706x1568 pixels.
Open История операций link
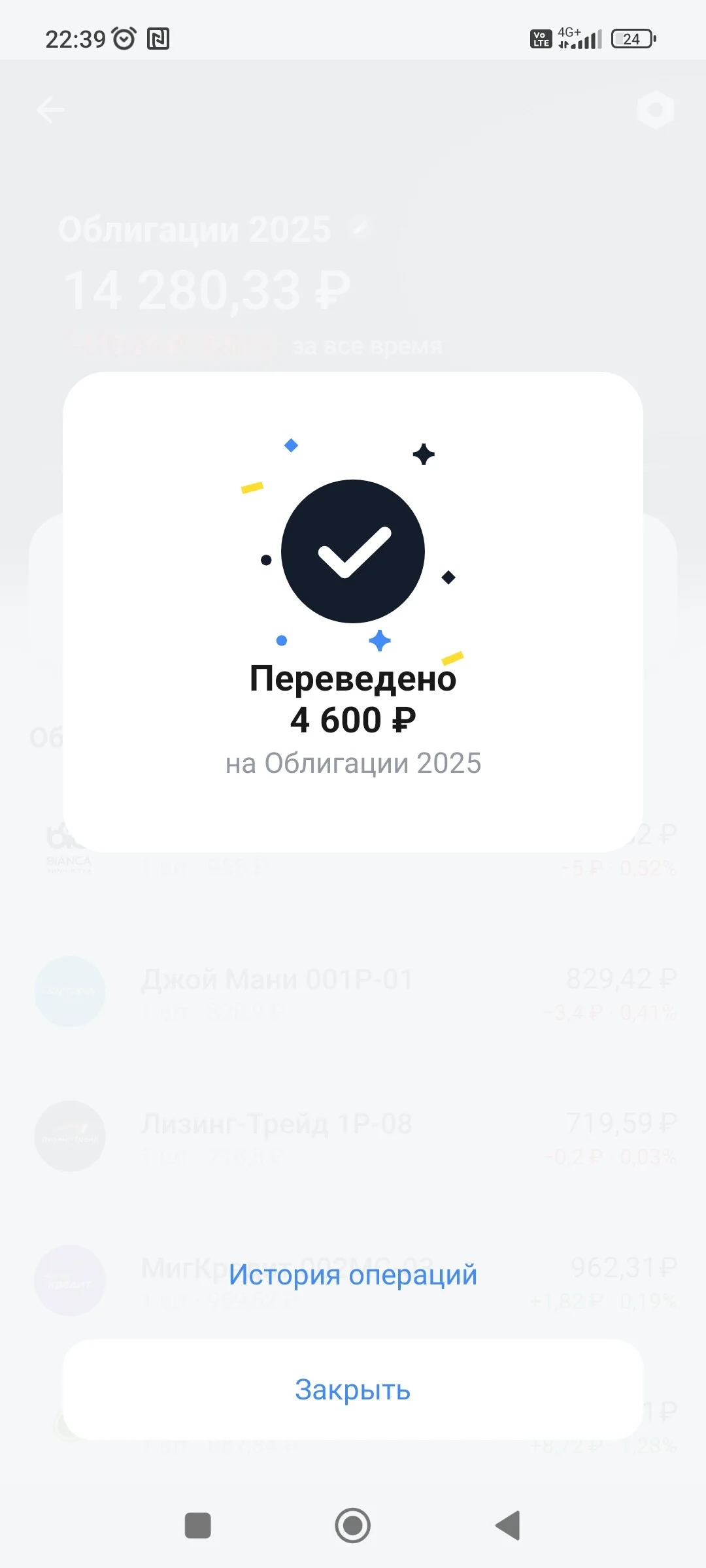coord(353,1274)
